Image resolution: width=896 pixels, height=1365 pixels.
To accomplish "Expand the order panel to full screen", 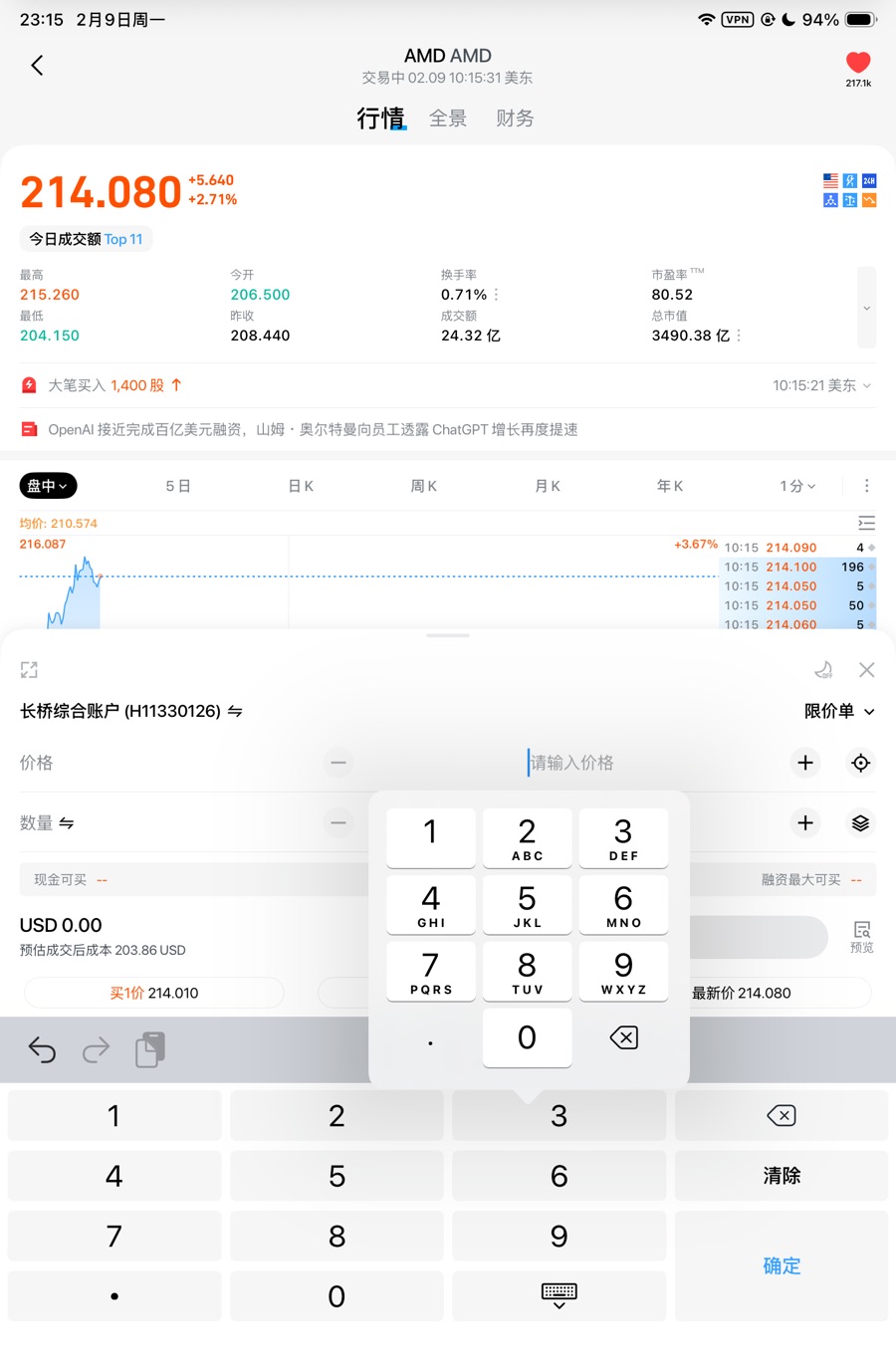I will tap(29, 670).
